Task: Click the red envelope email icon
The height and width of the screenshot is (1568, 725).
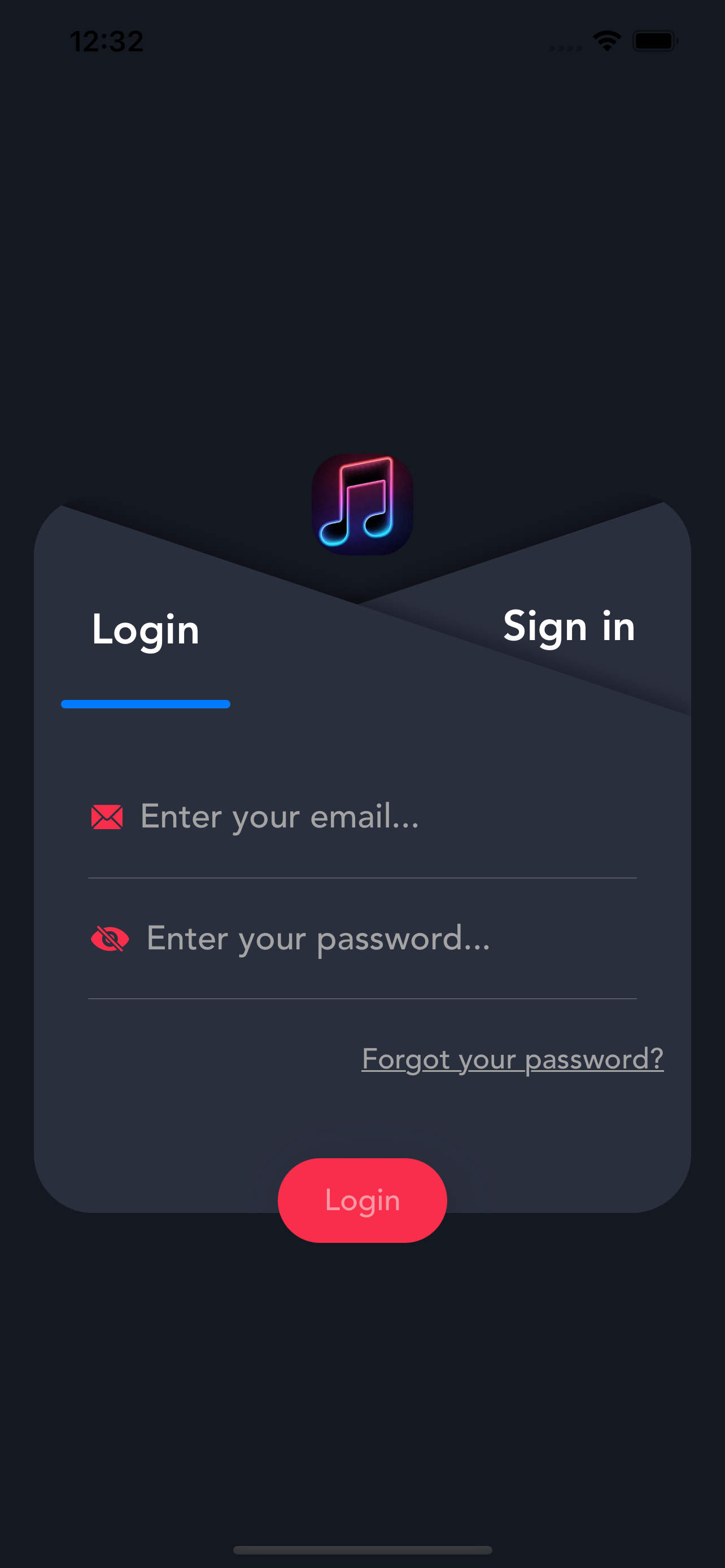Action: tap(108, 816)
